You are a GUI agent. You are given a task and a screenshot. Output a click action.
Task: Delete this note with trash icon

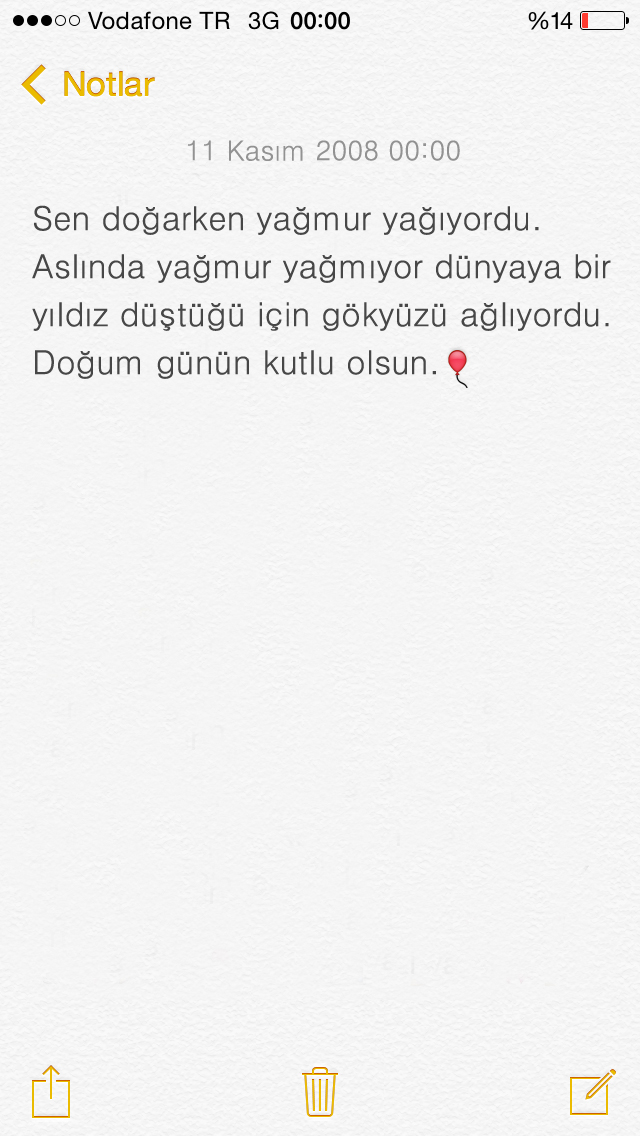click(x=320, y=1090)
